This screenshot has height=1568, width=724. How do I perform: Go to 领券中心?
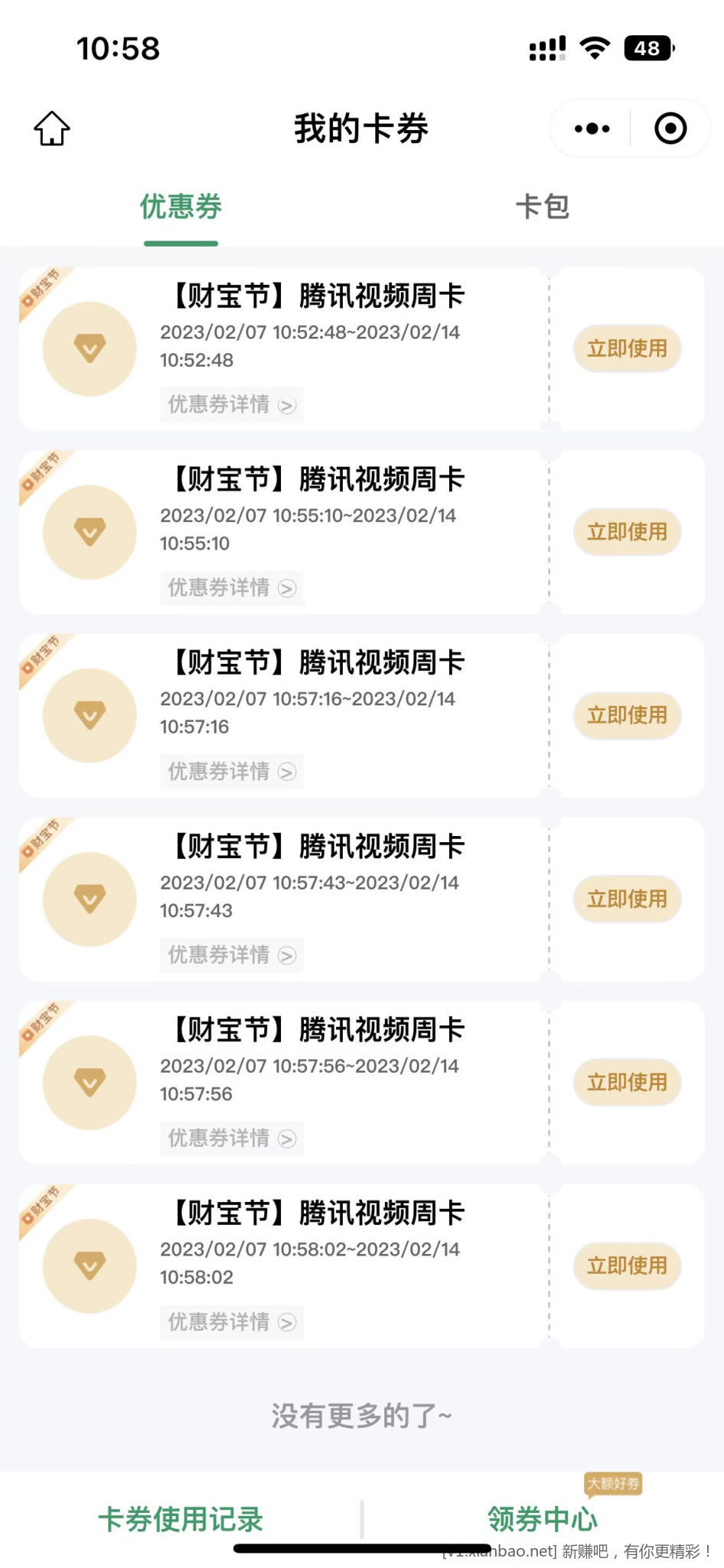click(x=542, y=1520)
